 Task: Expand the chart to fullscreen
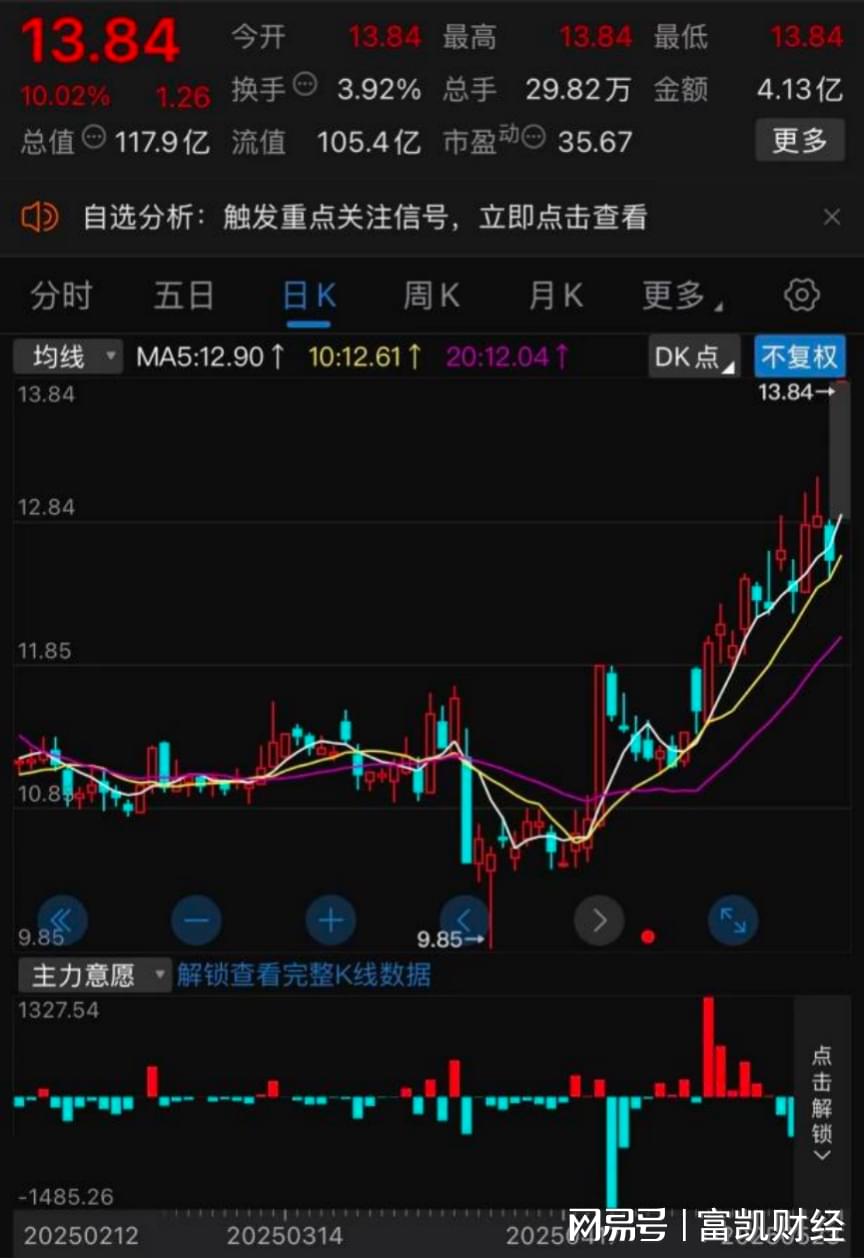pyautogui.click(x=733, y=919)
